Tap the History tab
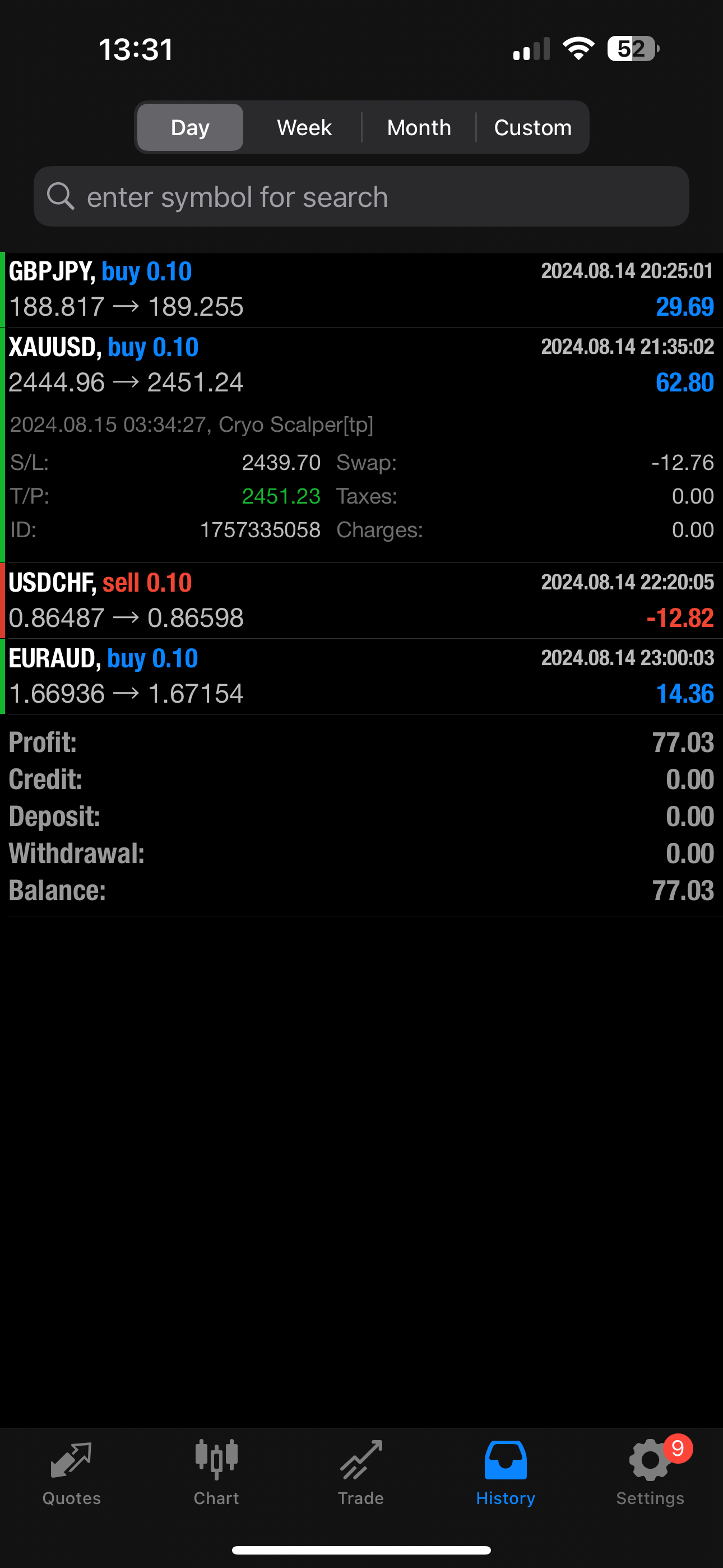The height and width of the screenshot is (1568, 723). [x=505, y=1472]
